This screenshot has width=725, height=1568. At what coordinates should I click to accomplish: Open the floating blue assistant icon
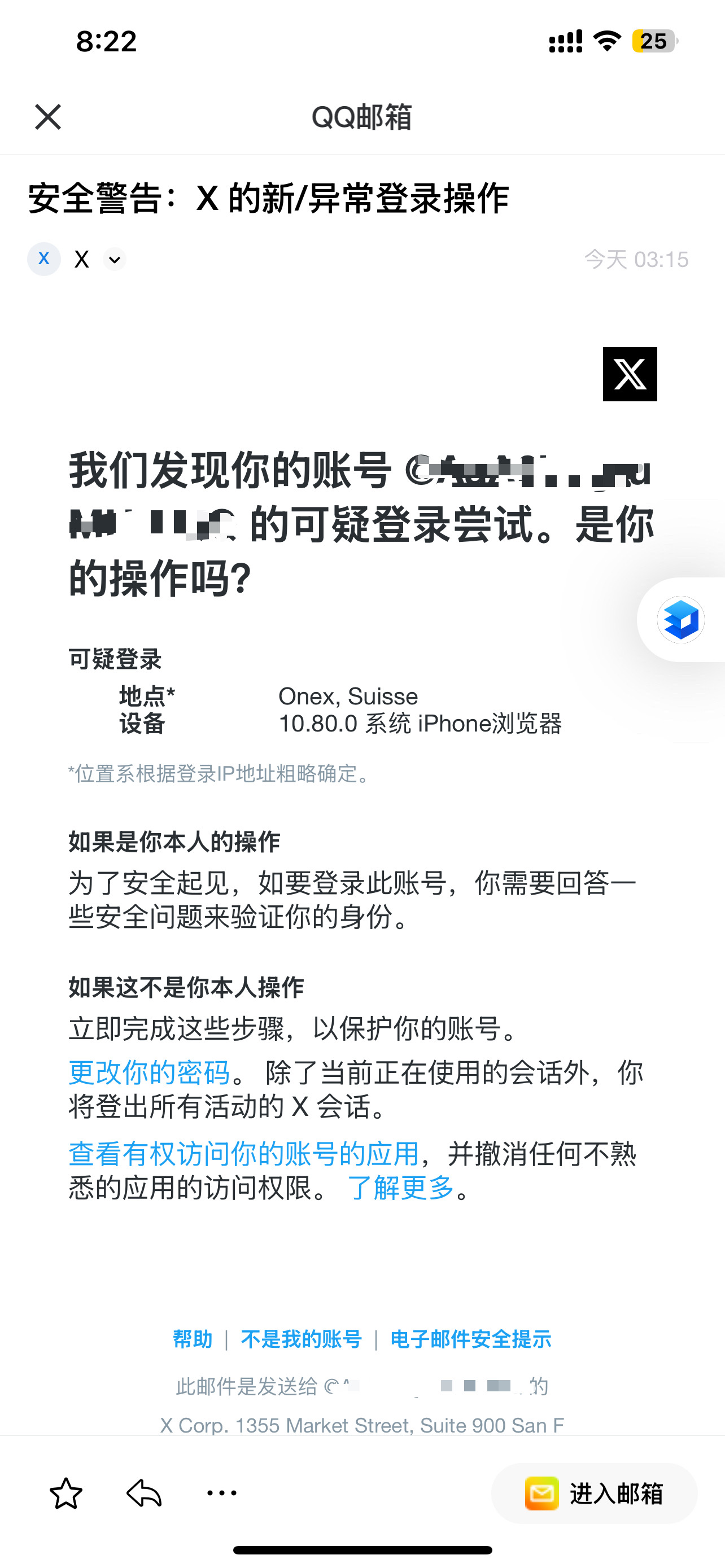680,620
